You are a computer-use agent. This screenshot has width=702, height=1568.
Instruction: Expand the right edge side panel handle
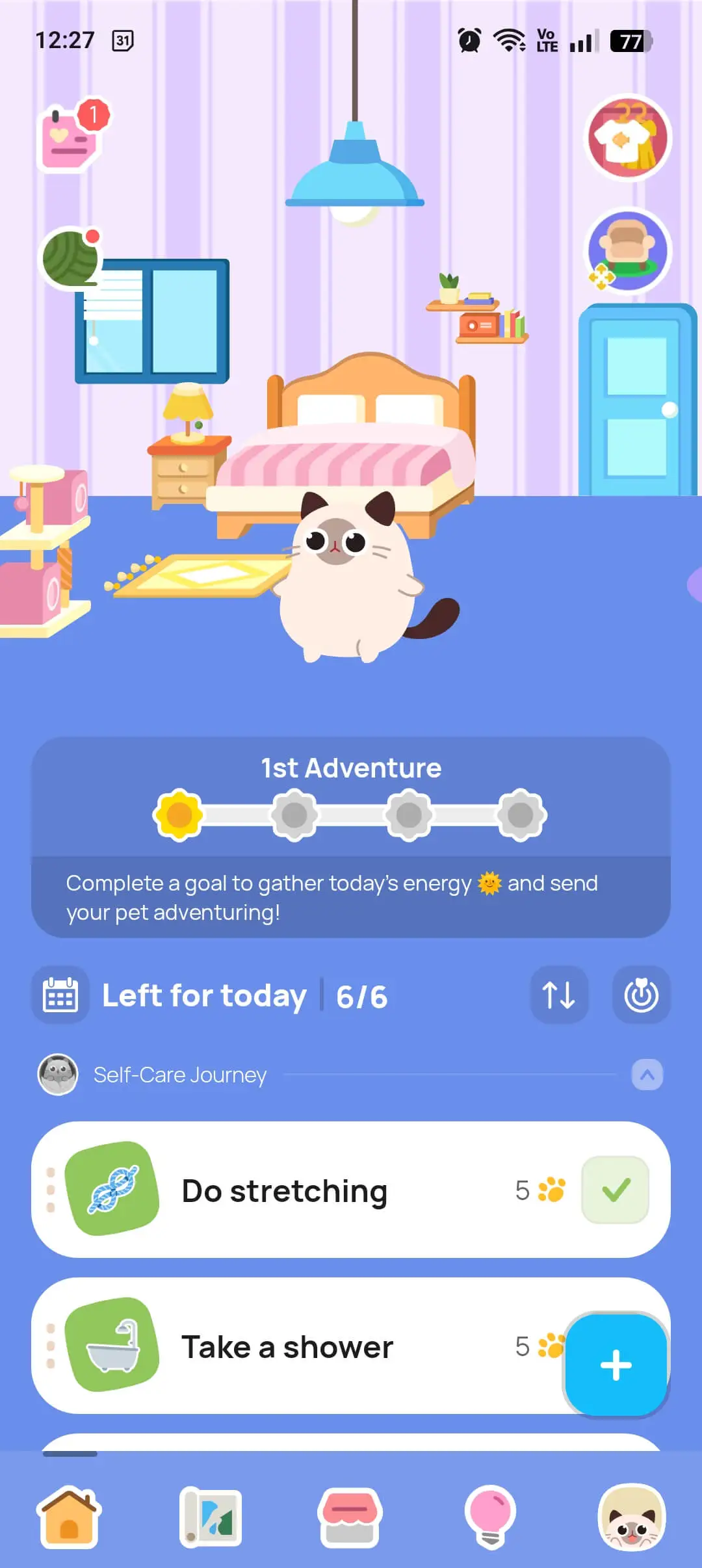coord(695,585)
